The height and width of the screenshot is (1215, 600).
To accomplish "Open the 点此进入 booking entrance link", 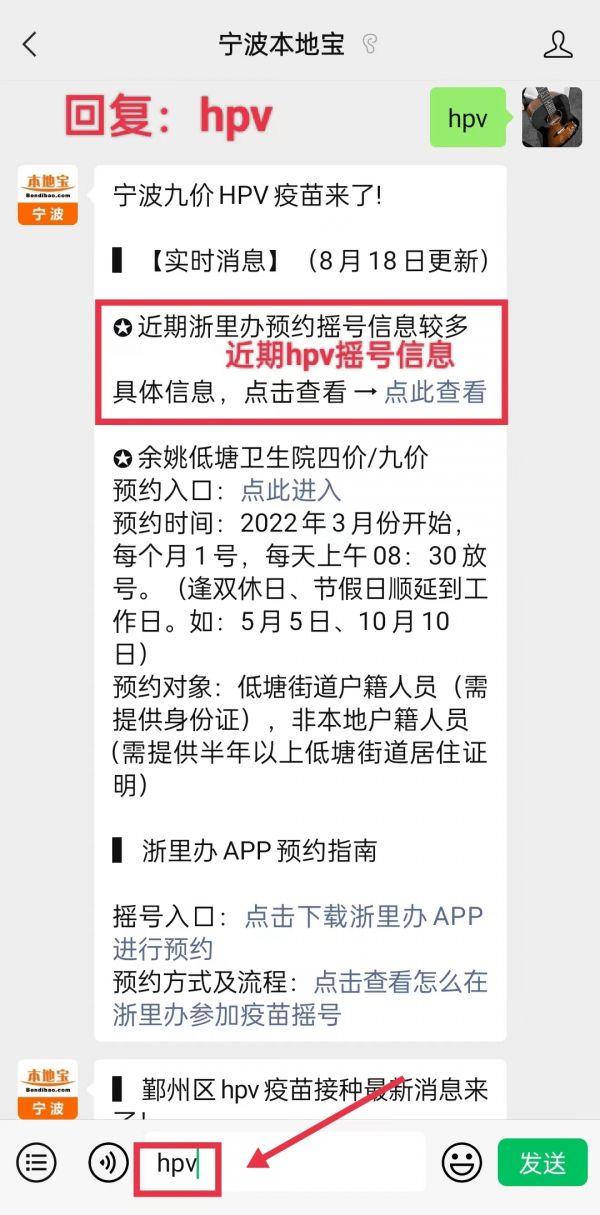I will 291,490.
